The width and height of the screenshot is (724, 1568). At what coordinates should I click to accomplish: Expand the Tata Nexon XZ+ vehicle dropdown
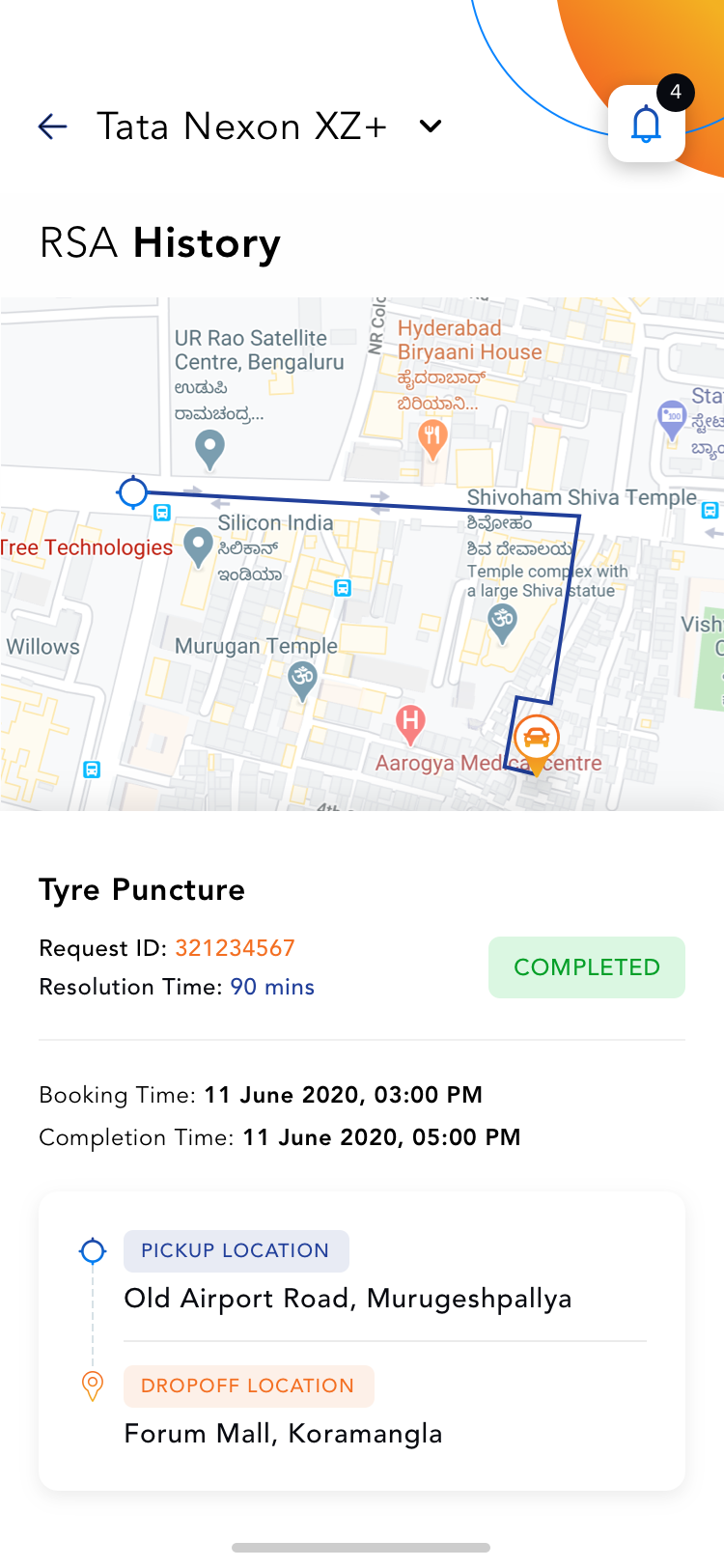431,126
